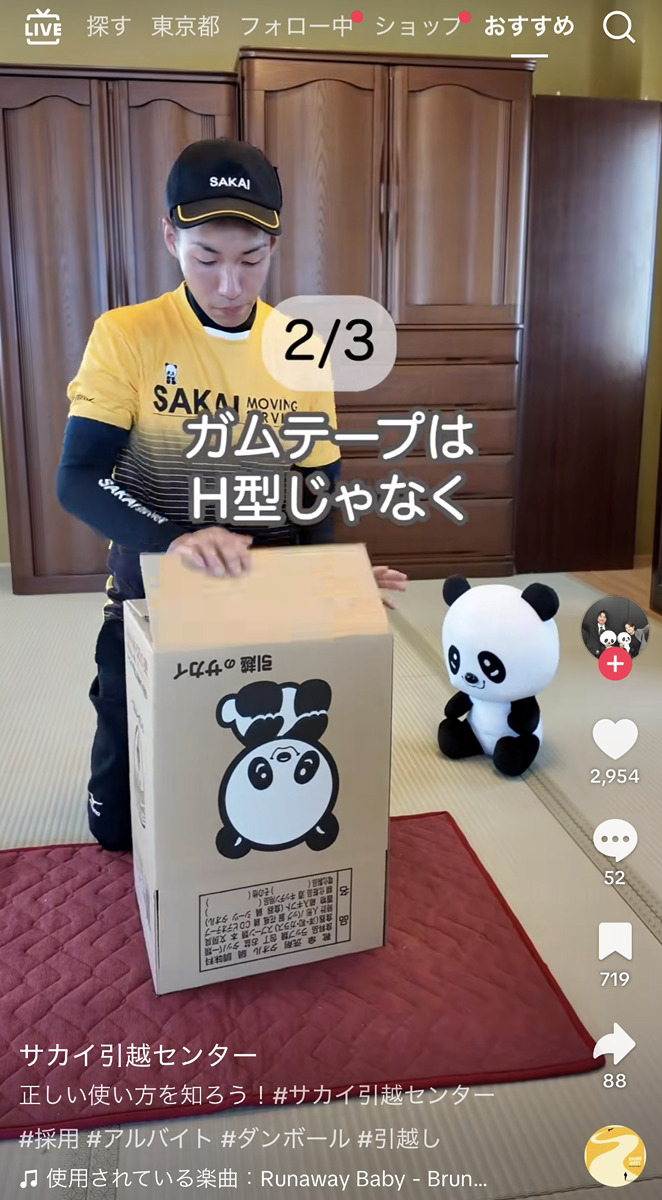This screenshot has height=1200, width=662.
Task: Switch to the 探す tab
Action: [x=108, y=27]
